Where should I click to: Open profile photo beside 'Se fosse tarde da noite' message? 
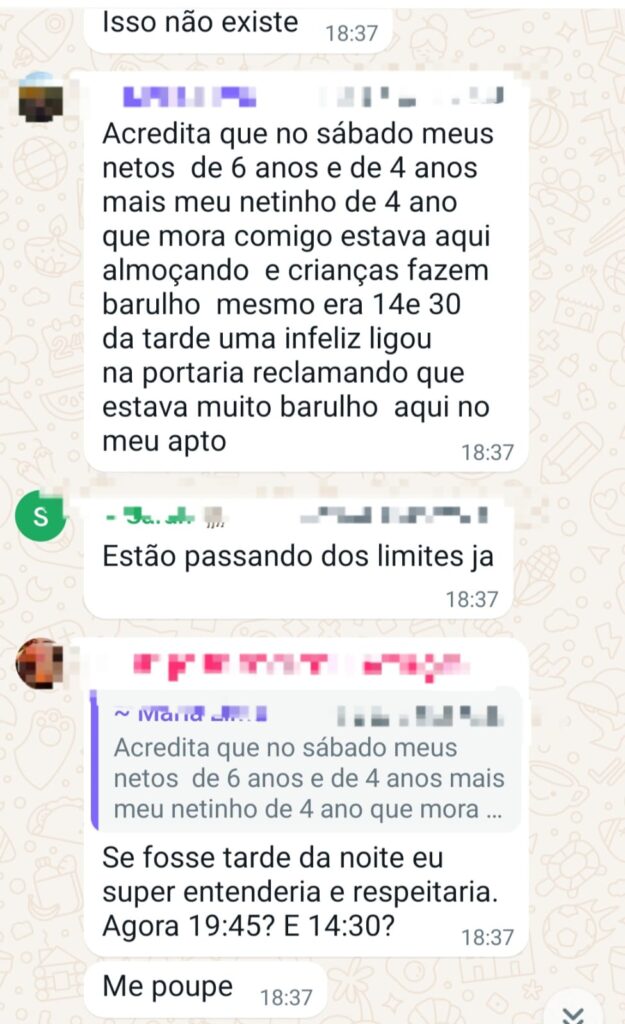[40, 663]
